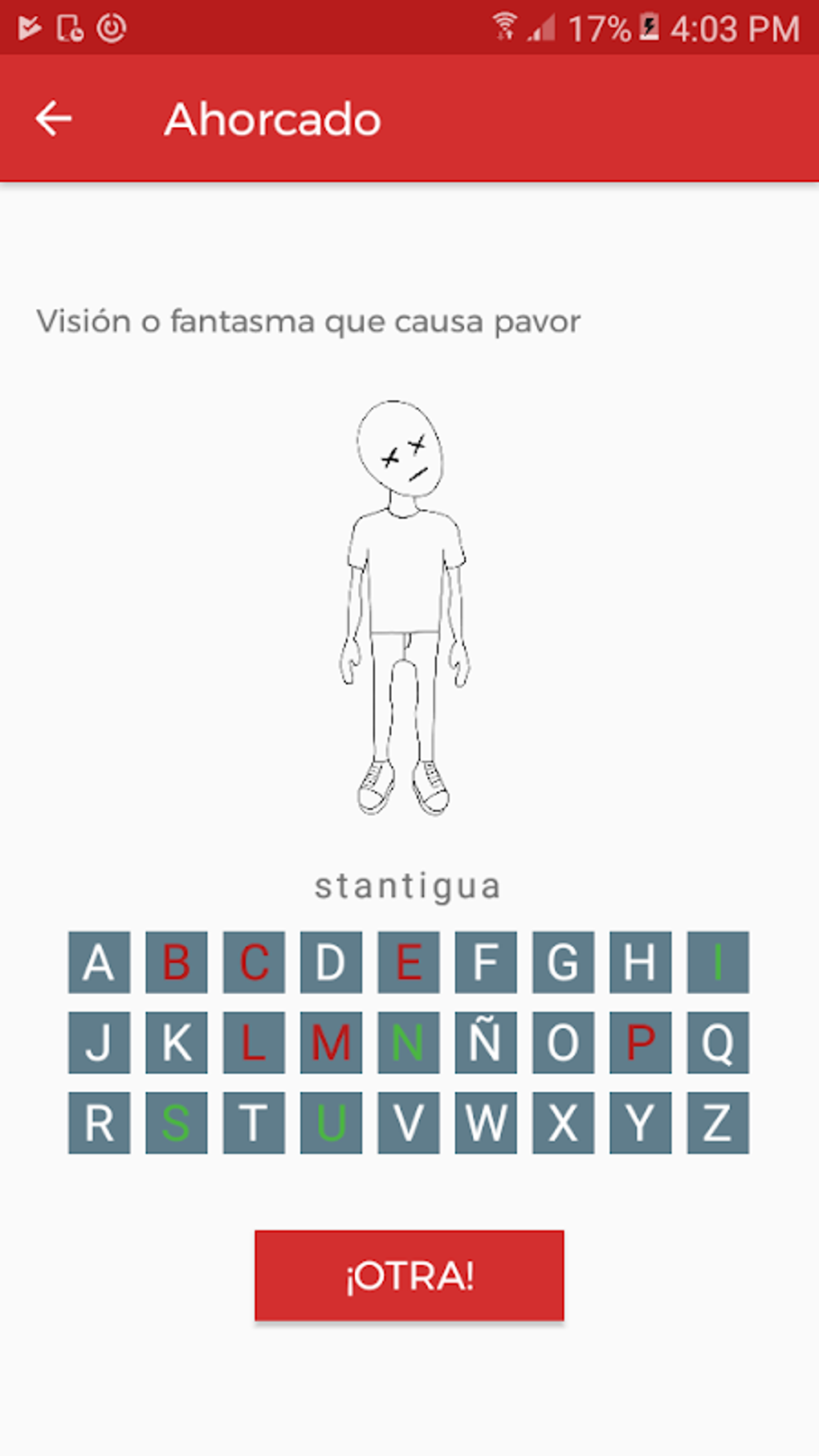The image size is (819, 1456).
Task: Select the X letter tile
Action: click(x=563, y=1123)
